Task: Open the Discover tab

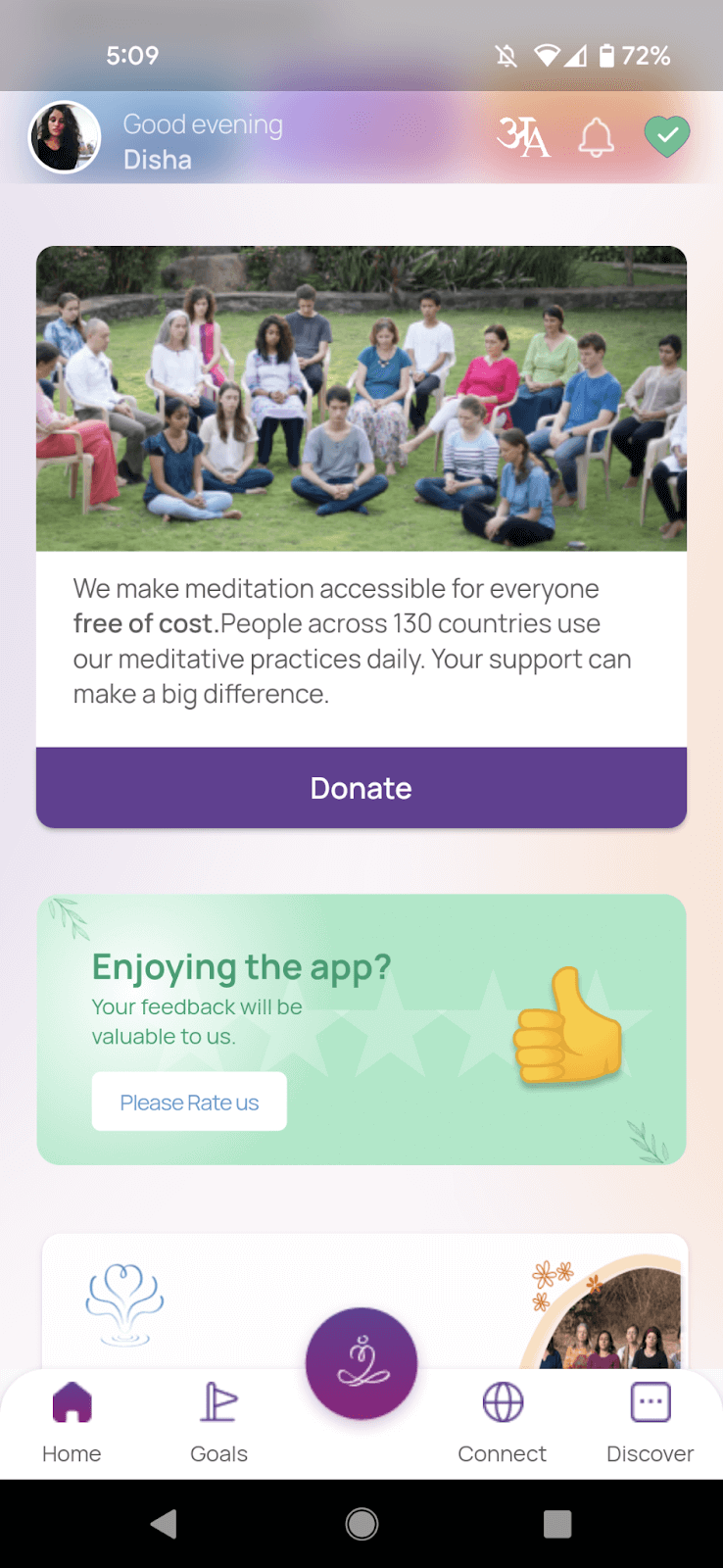Action: [650, 1423]
